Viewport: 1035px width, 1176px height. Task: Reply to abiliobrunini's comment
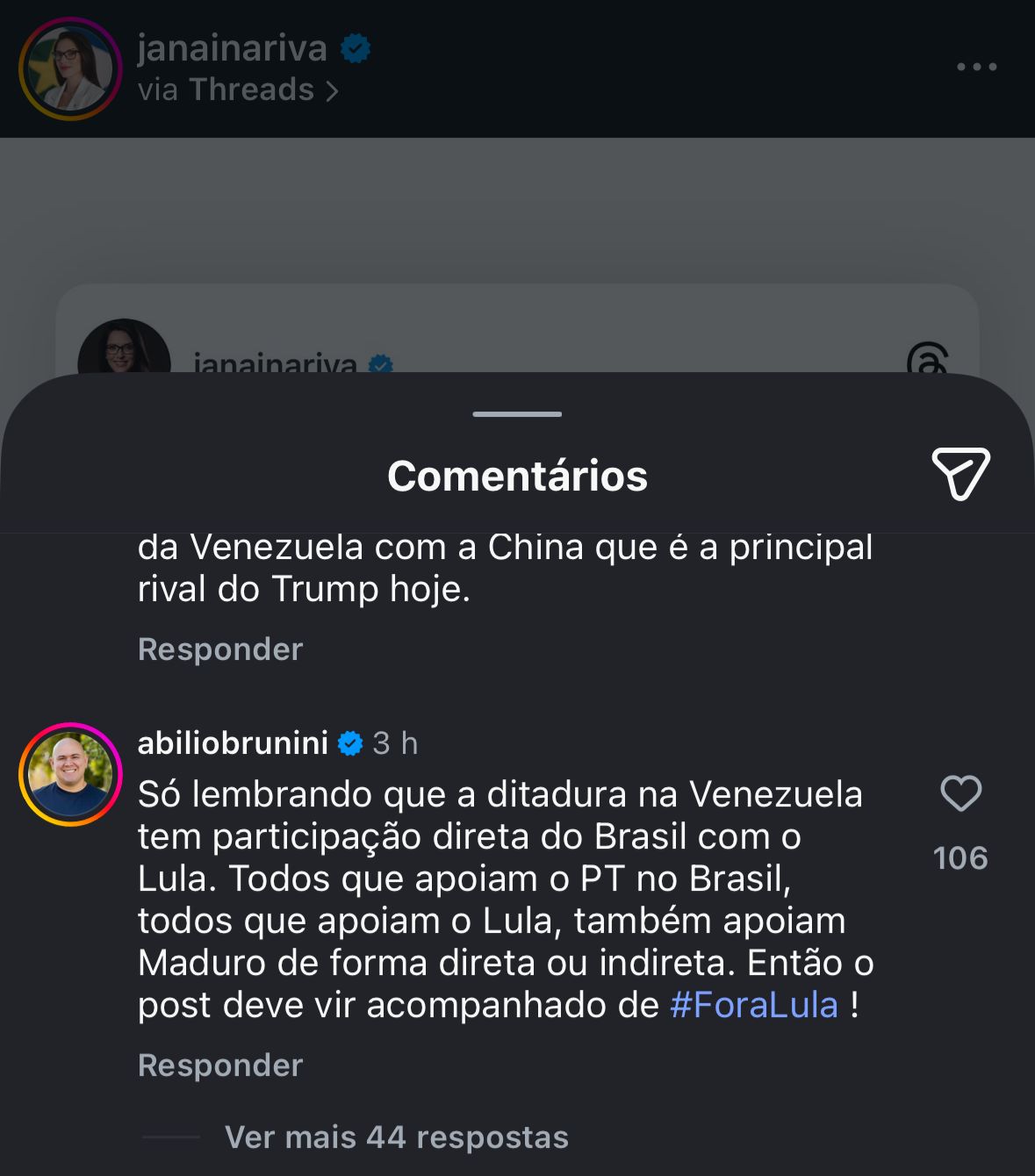coord(220,1065)
